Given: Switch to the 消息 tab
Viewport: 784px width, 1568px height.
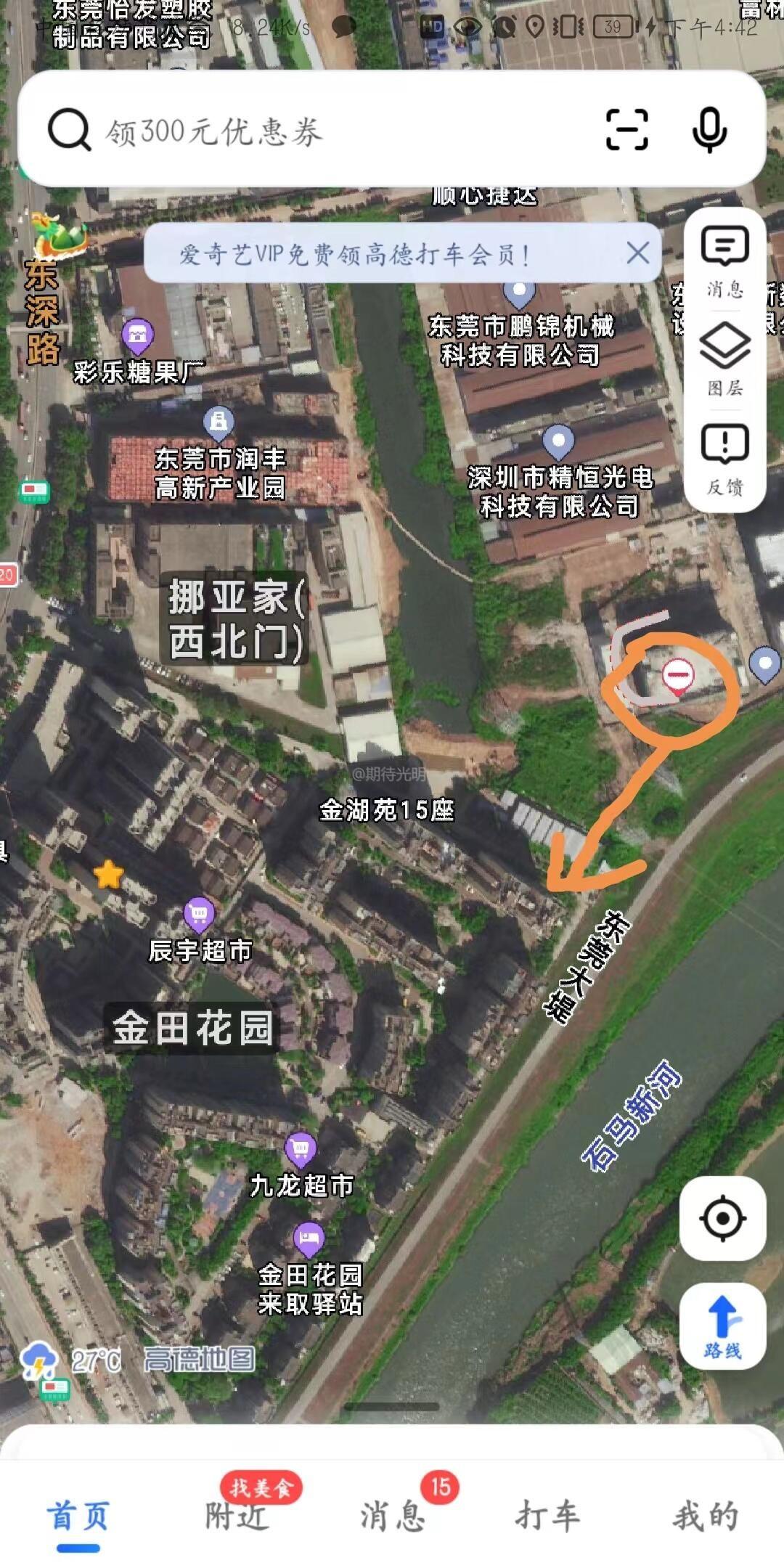Looking at the screenshot, I should (393, 1516).
